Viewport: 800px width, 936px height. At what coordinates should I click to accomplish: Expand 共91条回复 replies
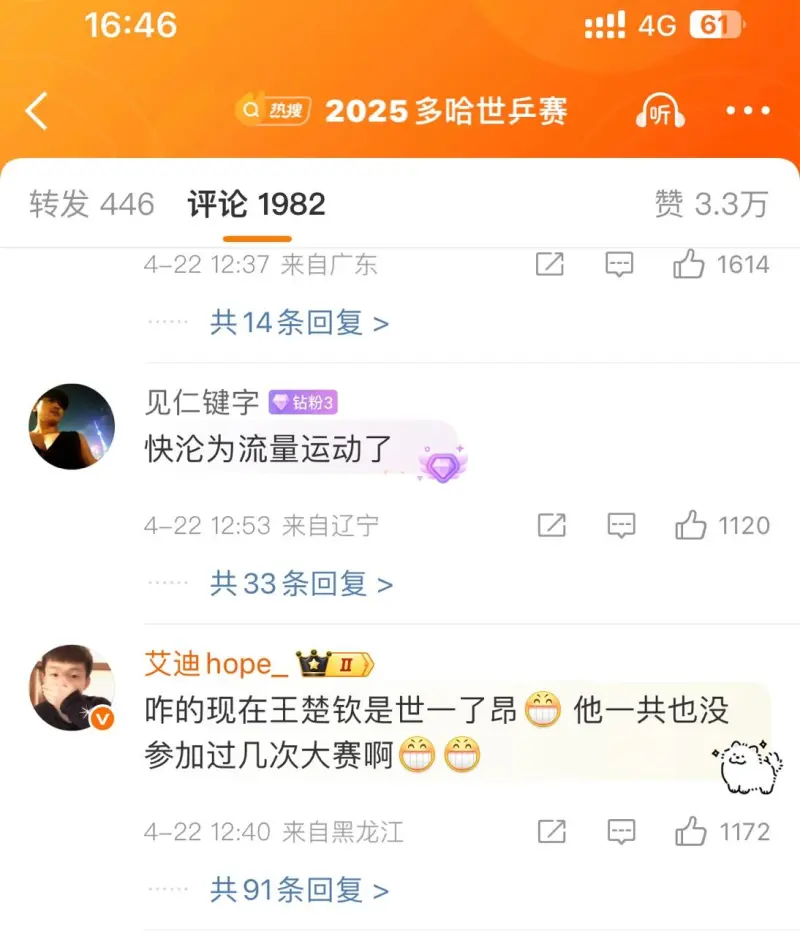point(299,890)
